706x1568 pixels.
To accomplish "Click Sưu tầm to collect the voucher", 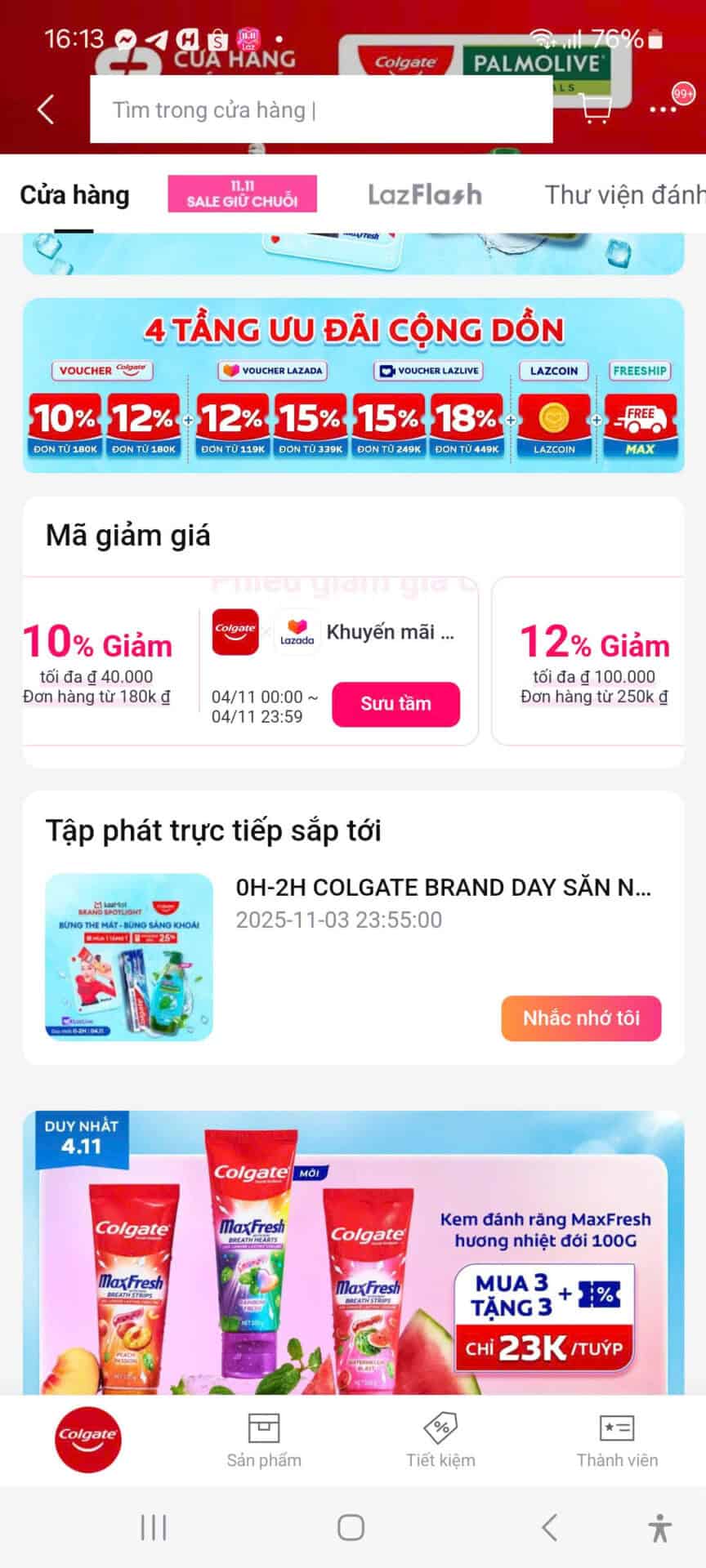I will point(396,704).
